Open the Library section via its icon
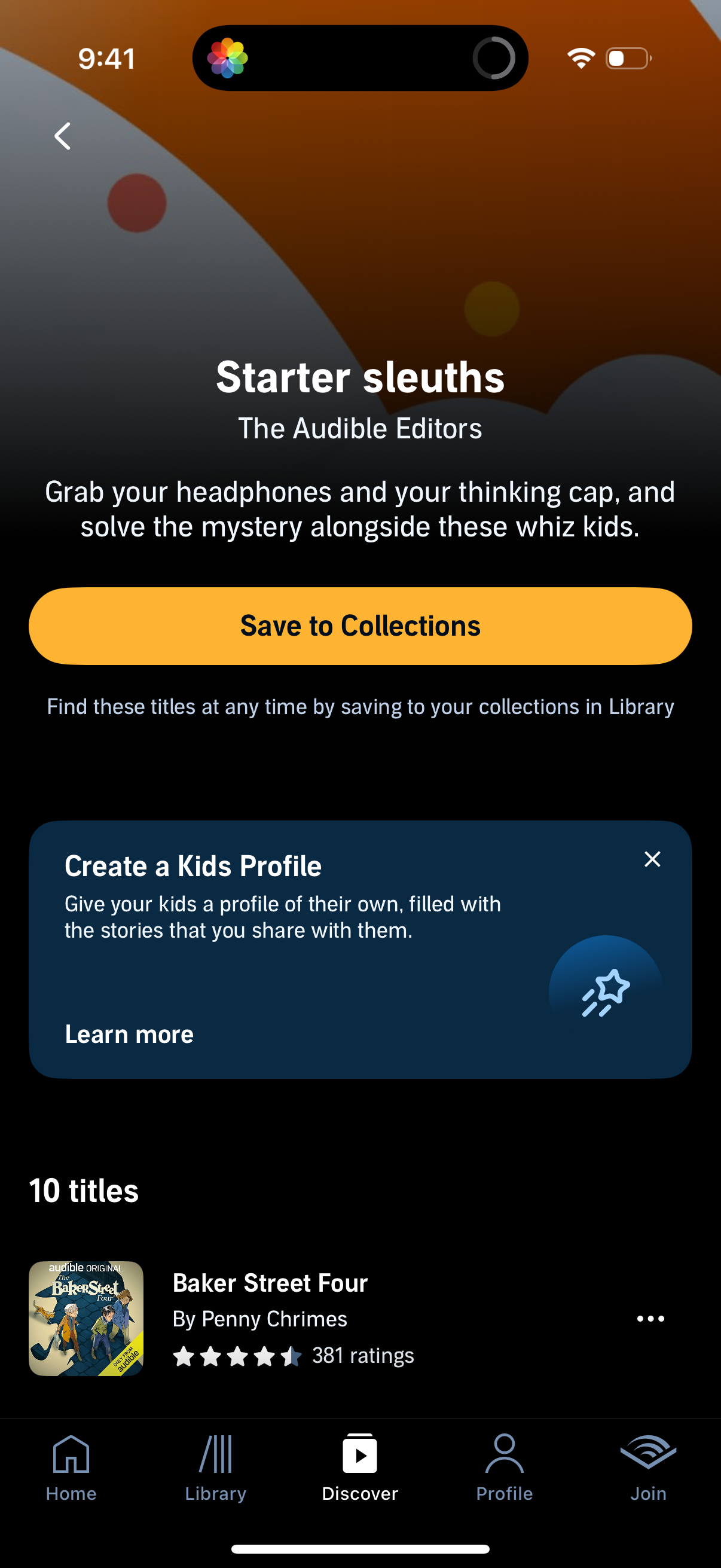The image size is (721, 1568). 216,1455
